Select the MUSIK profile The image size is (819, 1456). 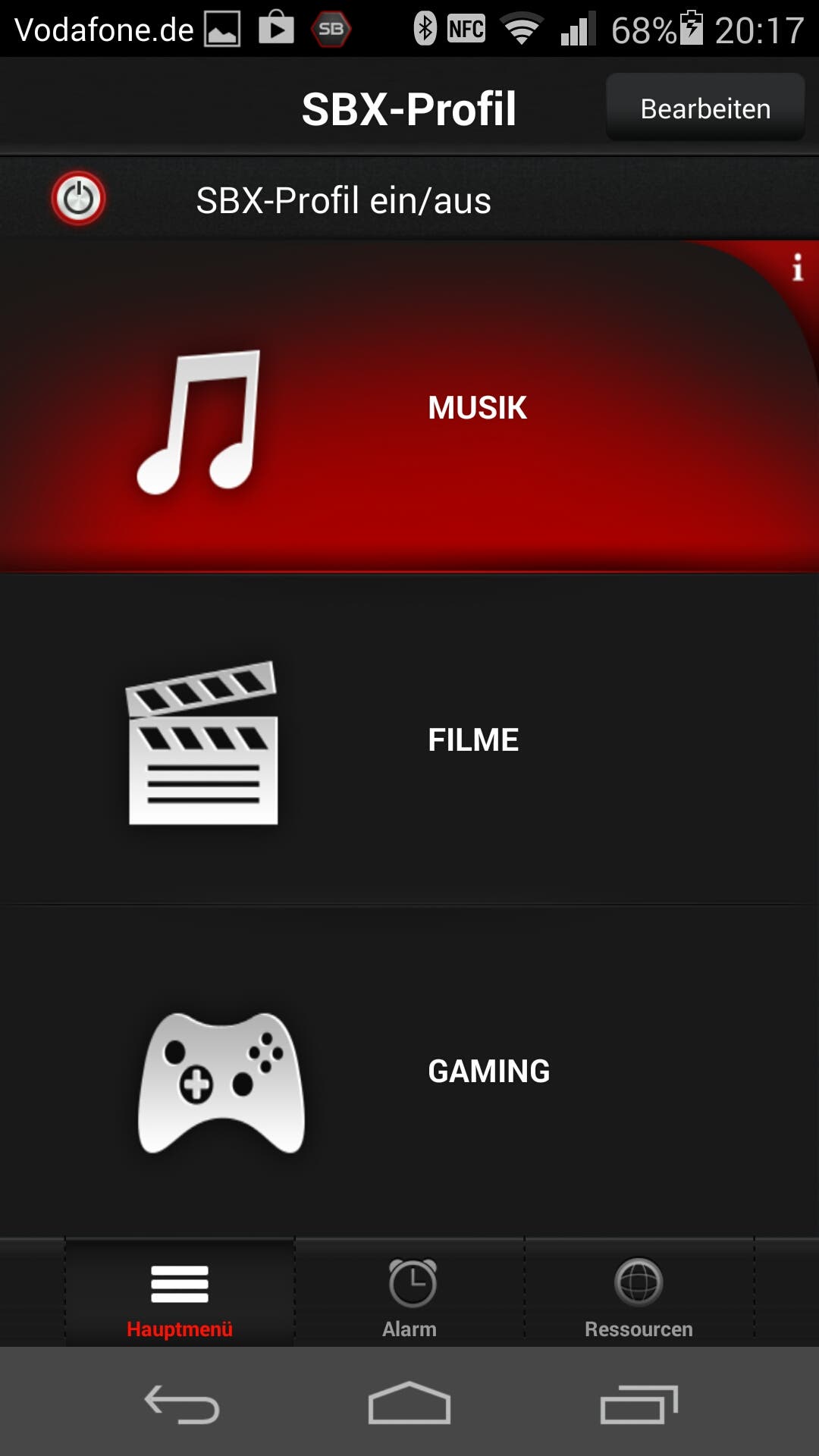(x=409, y=406)
